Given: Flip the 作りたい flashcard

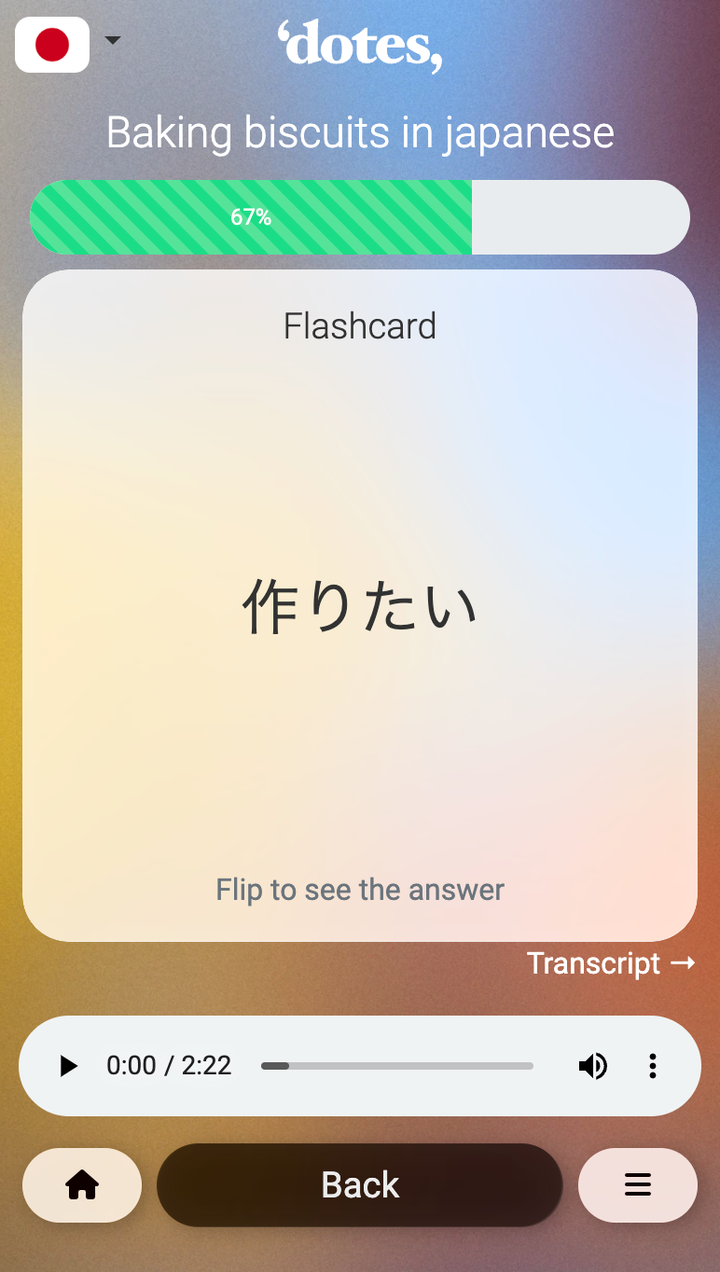Looking at the screenshot, I should [x=360, y=606].
